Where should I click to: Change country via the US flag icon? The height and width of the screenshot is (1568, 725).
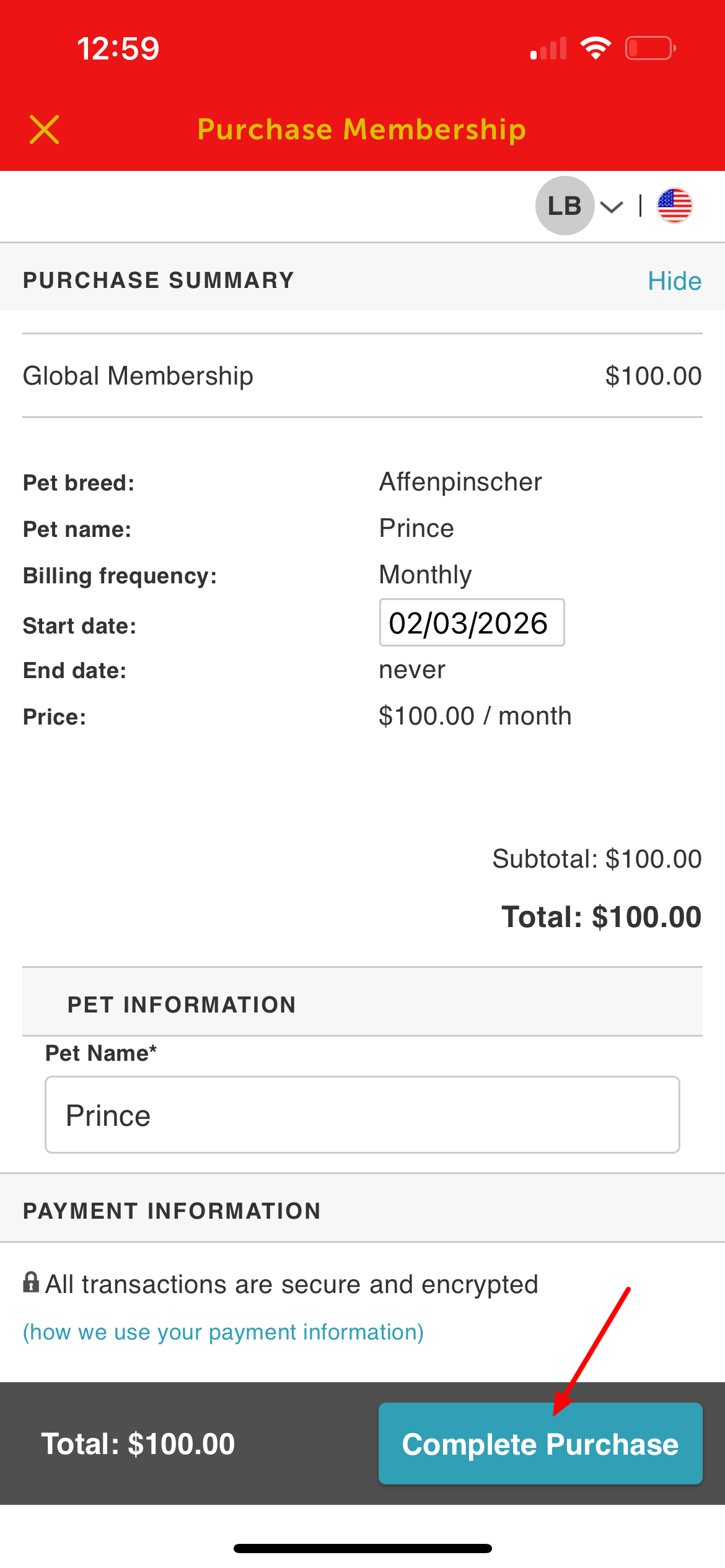[674, 206]
